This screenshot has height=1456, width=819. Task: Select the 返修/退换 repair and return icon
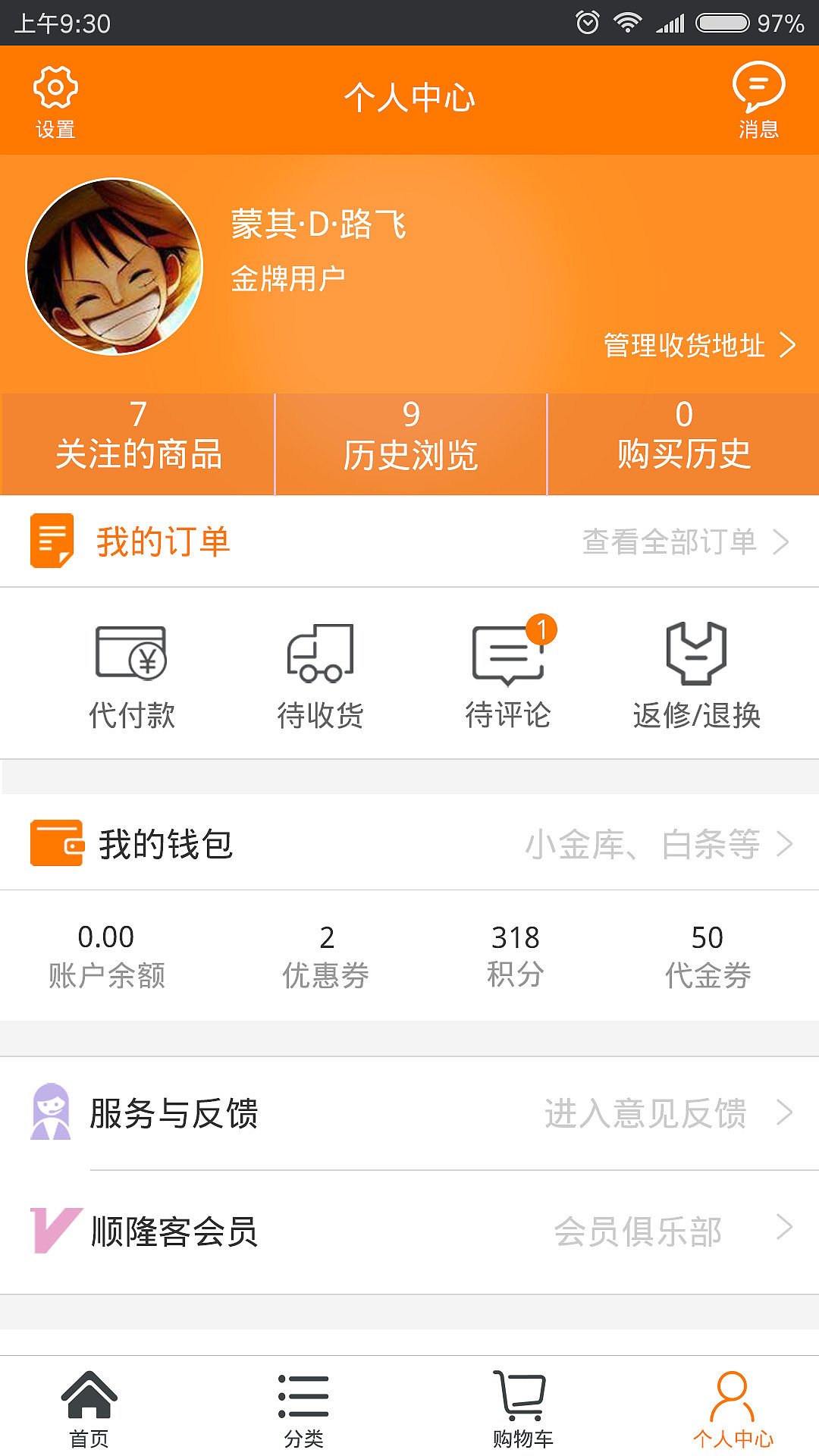click(698, 654)
